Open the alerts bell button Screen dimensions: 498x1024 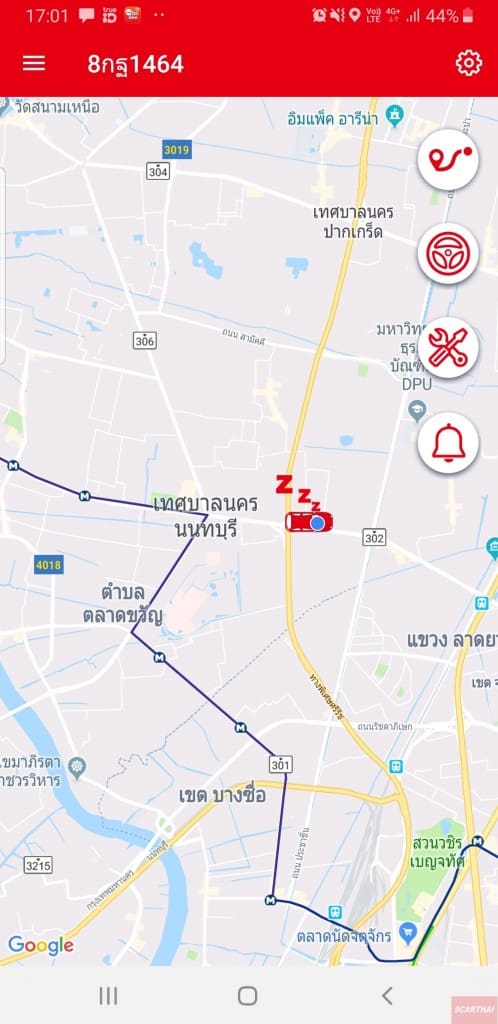point(448,443)
